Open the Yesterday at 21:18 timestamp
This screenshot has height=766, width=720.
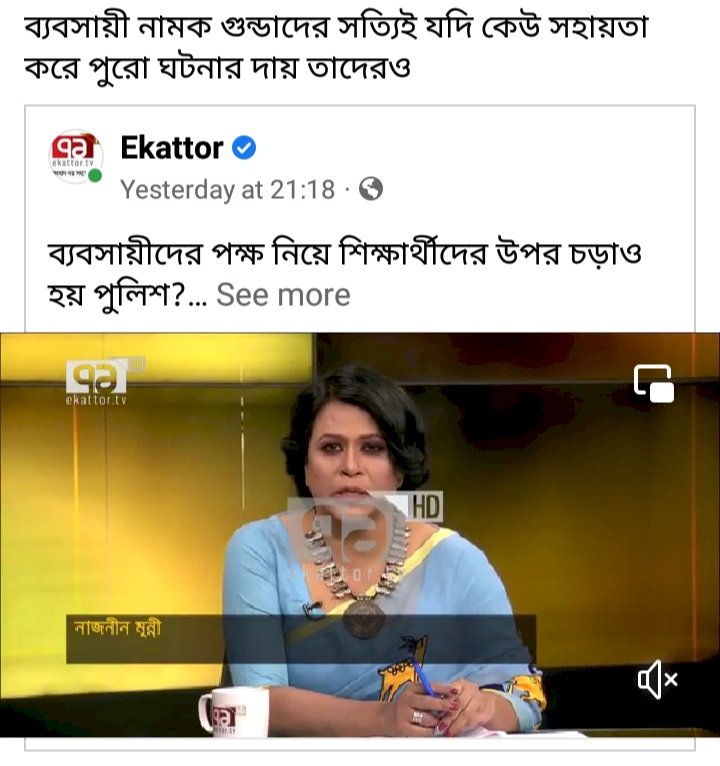tap(227, 190)
